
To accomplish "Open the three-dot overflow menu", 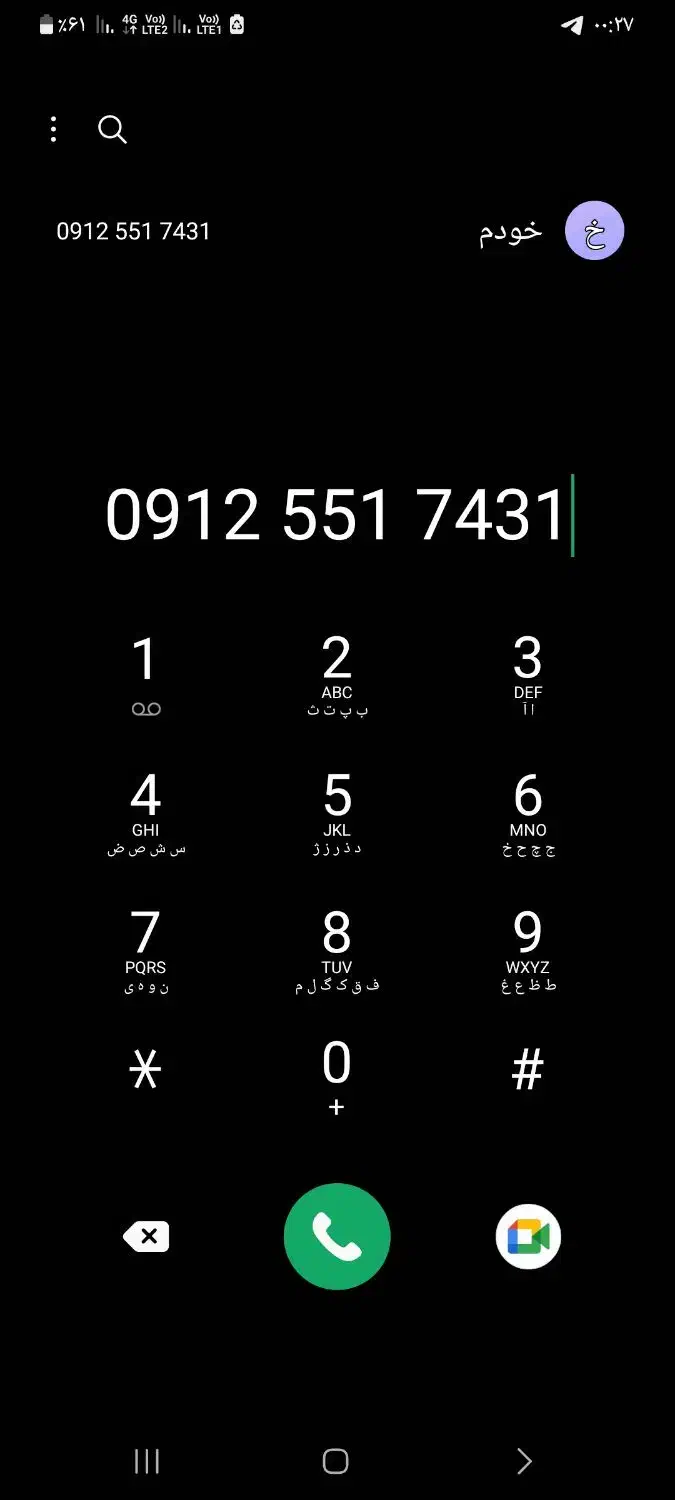I will (x=53, y=129).
